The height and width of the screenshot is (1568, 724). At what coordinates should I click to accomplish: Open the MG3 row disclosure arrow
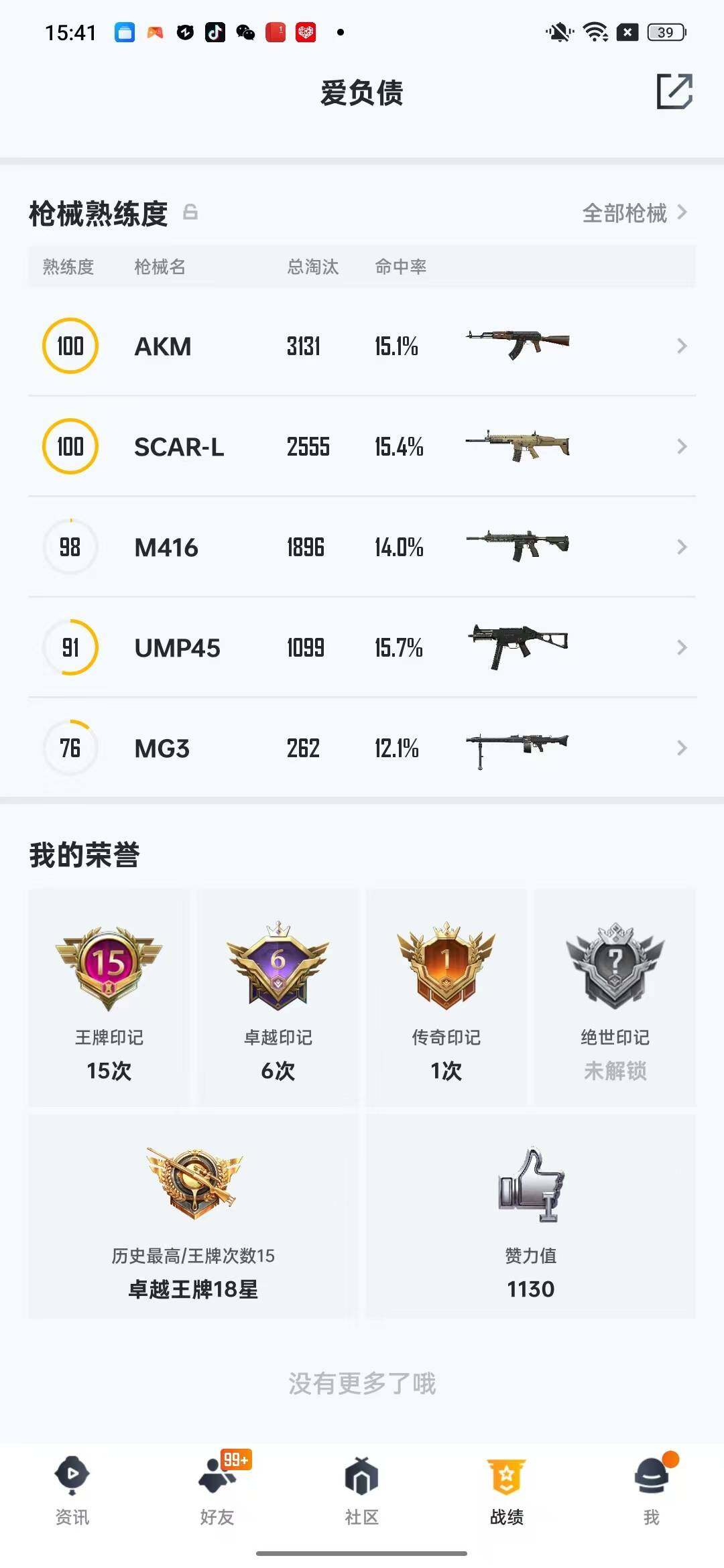coord(682,748)
